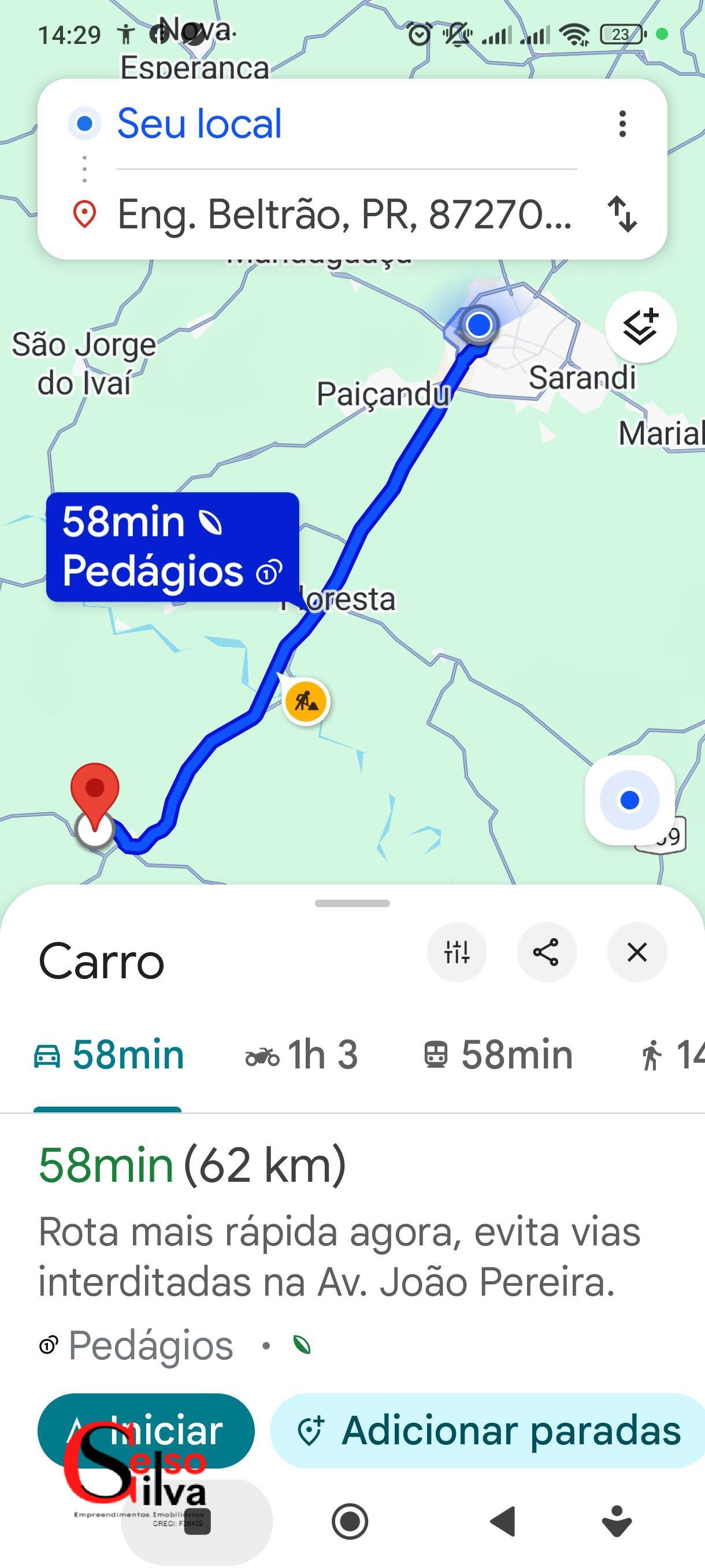Open map layers button
This screenshot has width=705, height=1568.
pyautogui.click(x=640, y=327)
